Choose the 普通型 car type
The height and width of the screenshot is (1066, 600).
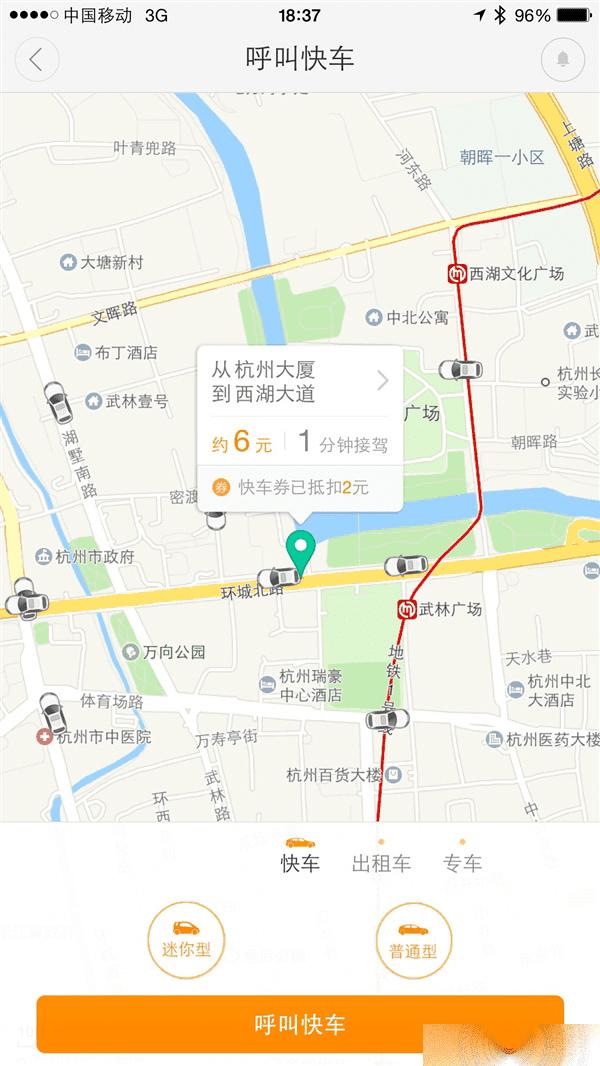[413, 940]
